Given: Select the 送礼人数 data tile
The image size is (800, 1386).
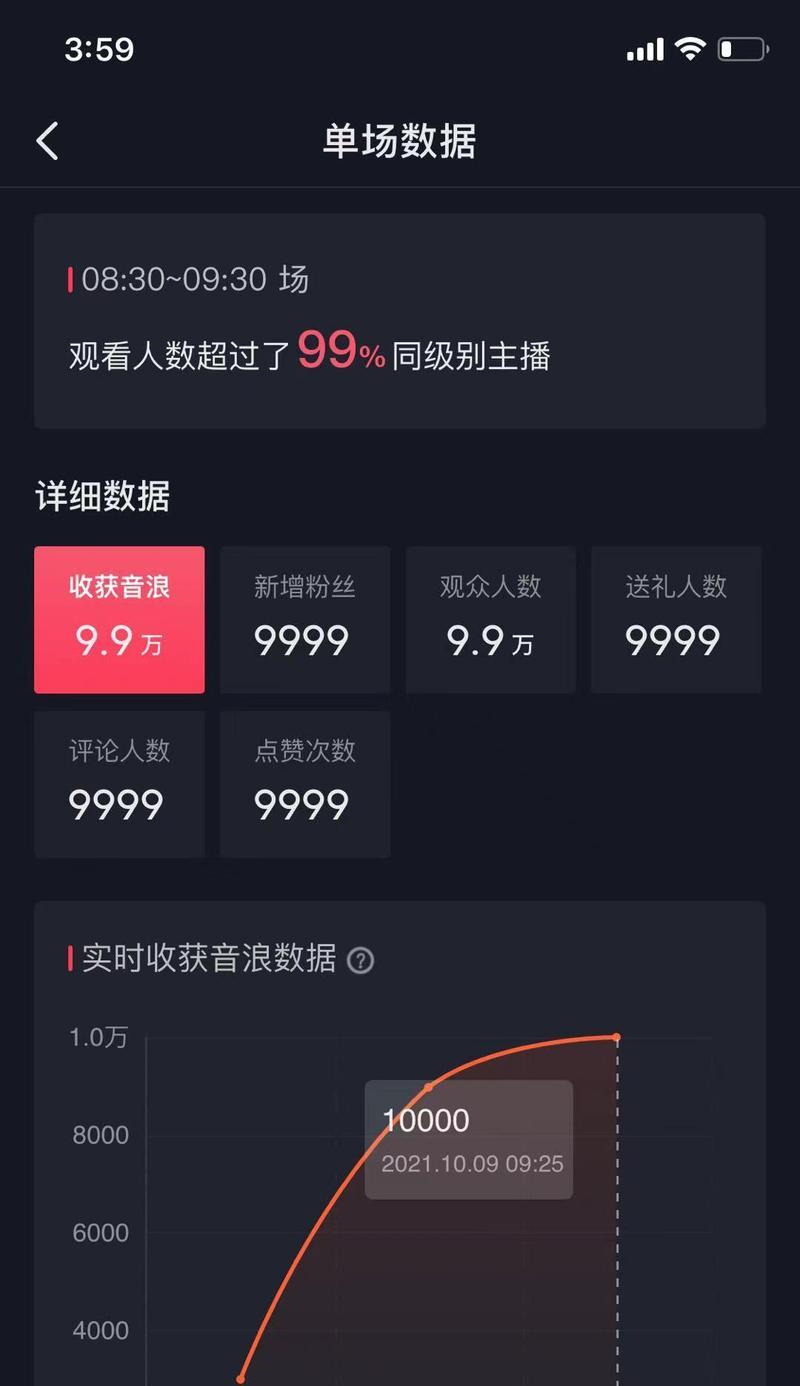Looking at the screenshot, I should [x=675, y=619].
